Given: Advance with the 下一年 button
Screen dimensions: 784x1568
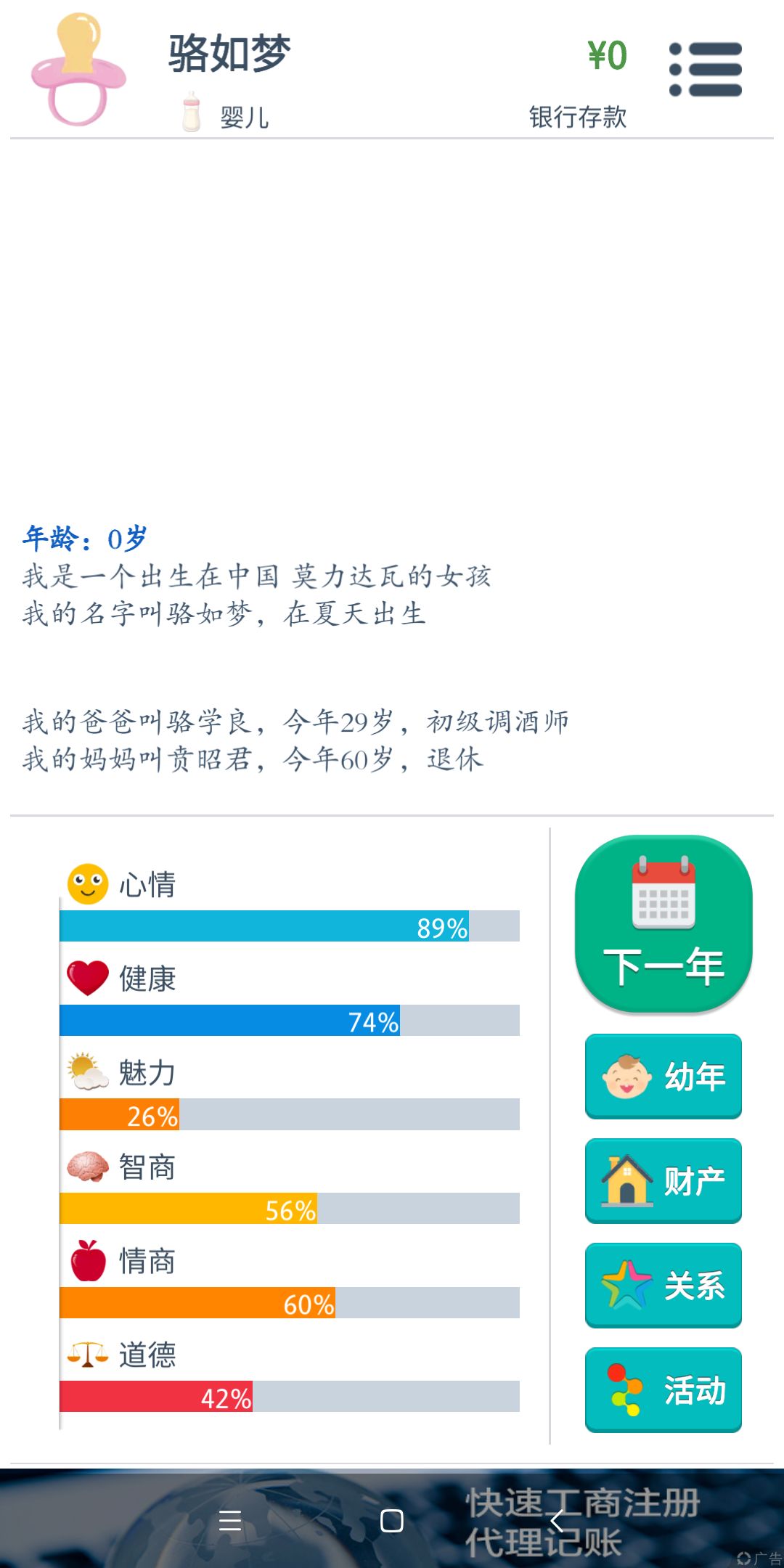Looking at the screenshot, I should pos(663,924).
